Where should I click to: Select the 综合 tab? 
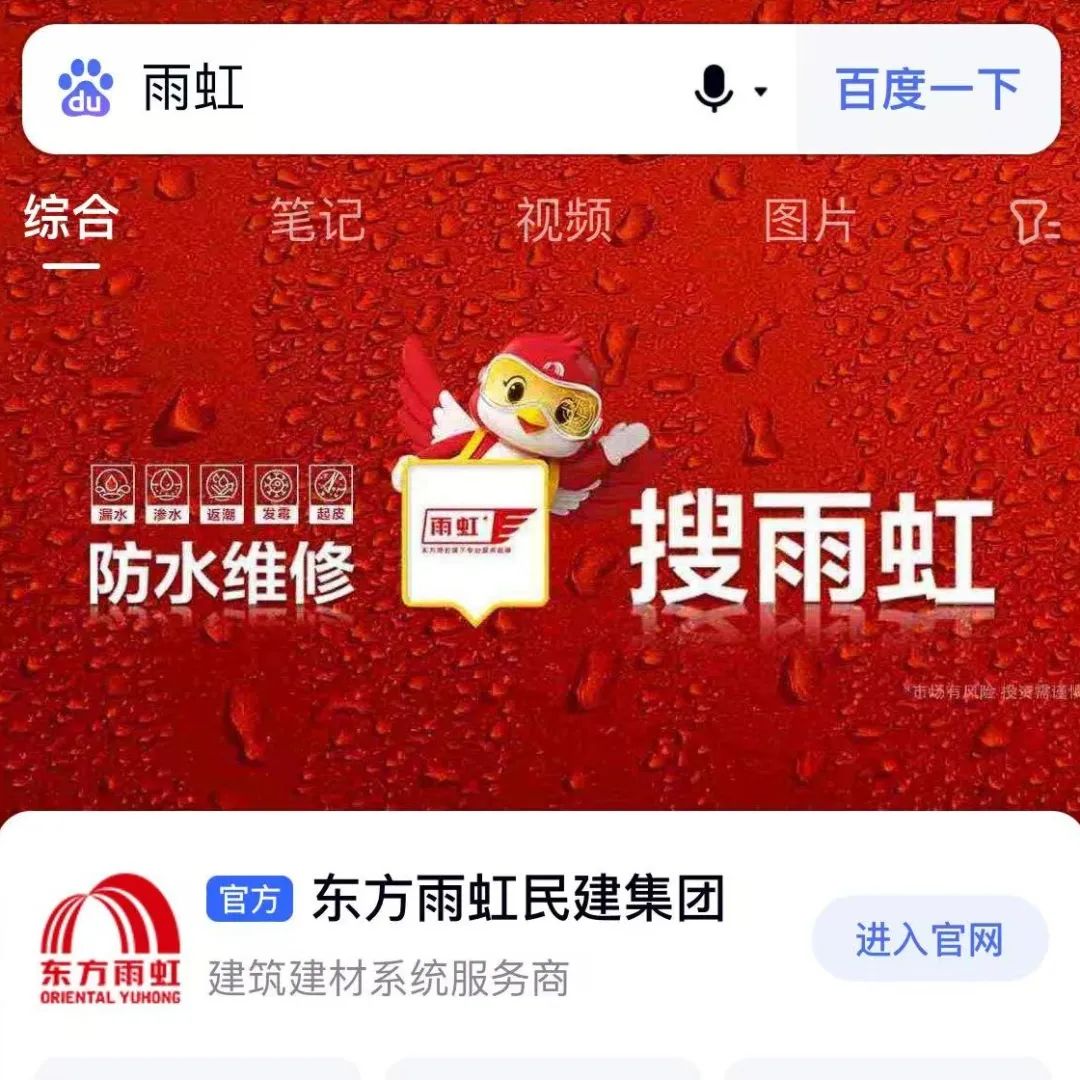pyautogui.click(x=71, y=218)
